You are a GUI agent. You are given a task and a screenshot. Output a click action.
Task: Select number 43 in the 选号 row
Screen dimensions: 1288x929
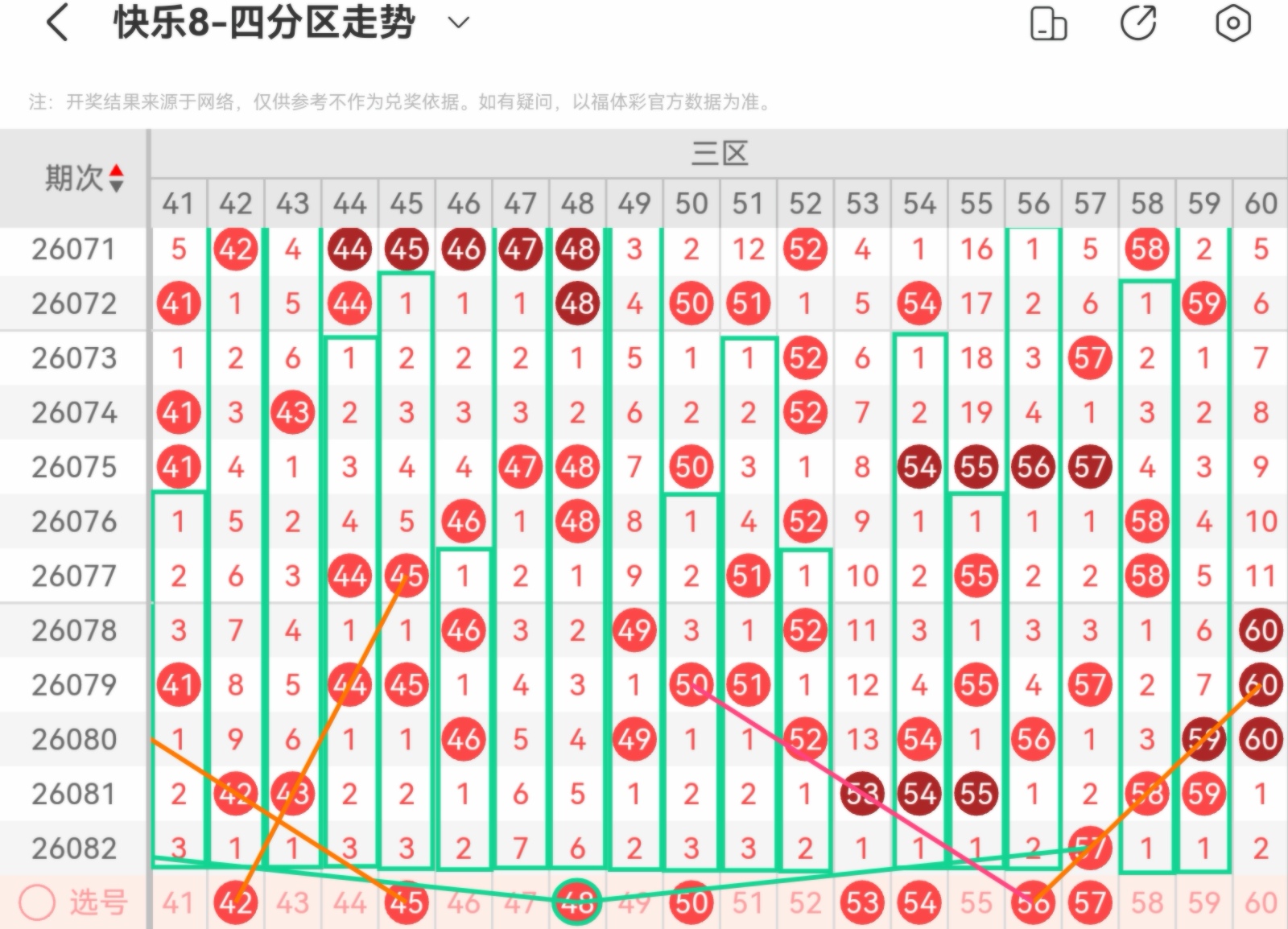[x=292, y=903]
